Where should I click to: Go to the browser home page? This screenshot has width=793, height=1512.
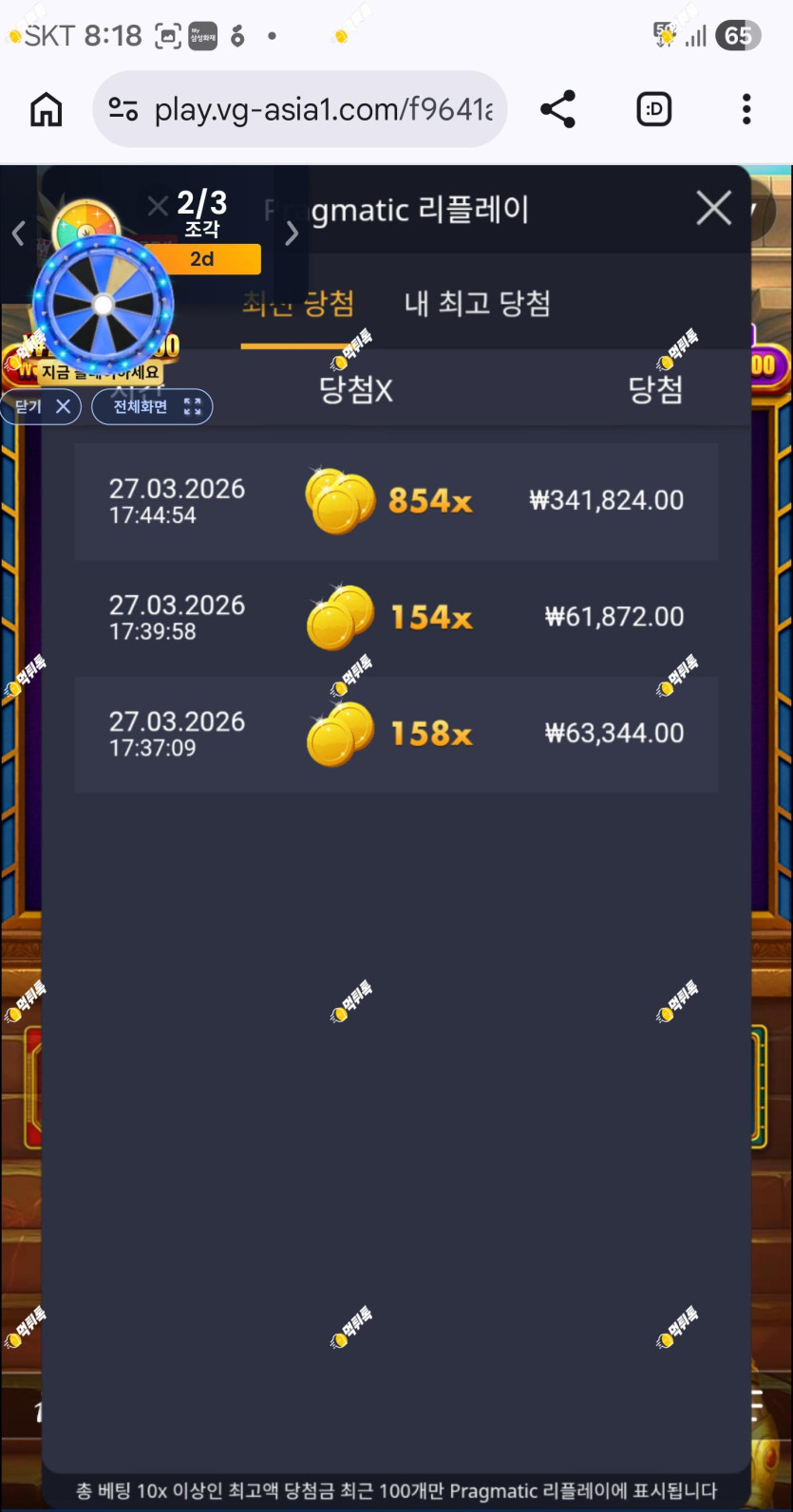46,110
